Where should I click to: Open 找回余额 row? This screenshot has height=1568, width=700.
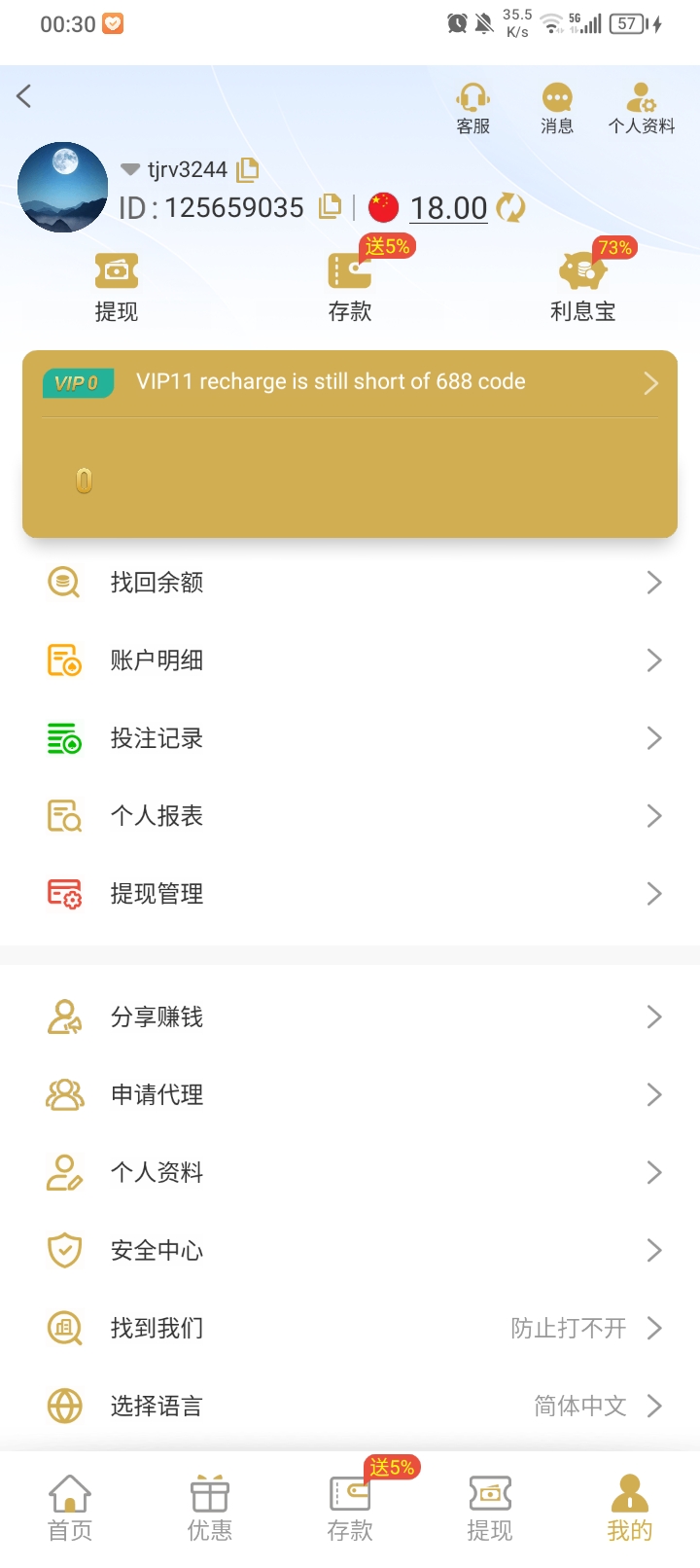pyautogui.click(x=350, y=583)
